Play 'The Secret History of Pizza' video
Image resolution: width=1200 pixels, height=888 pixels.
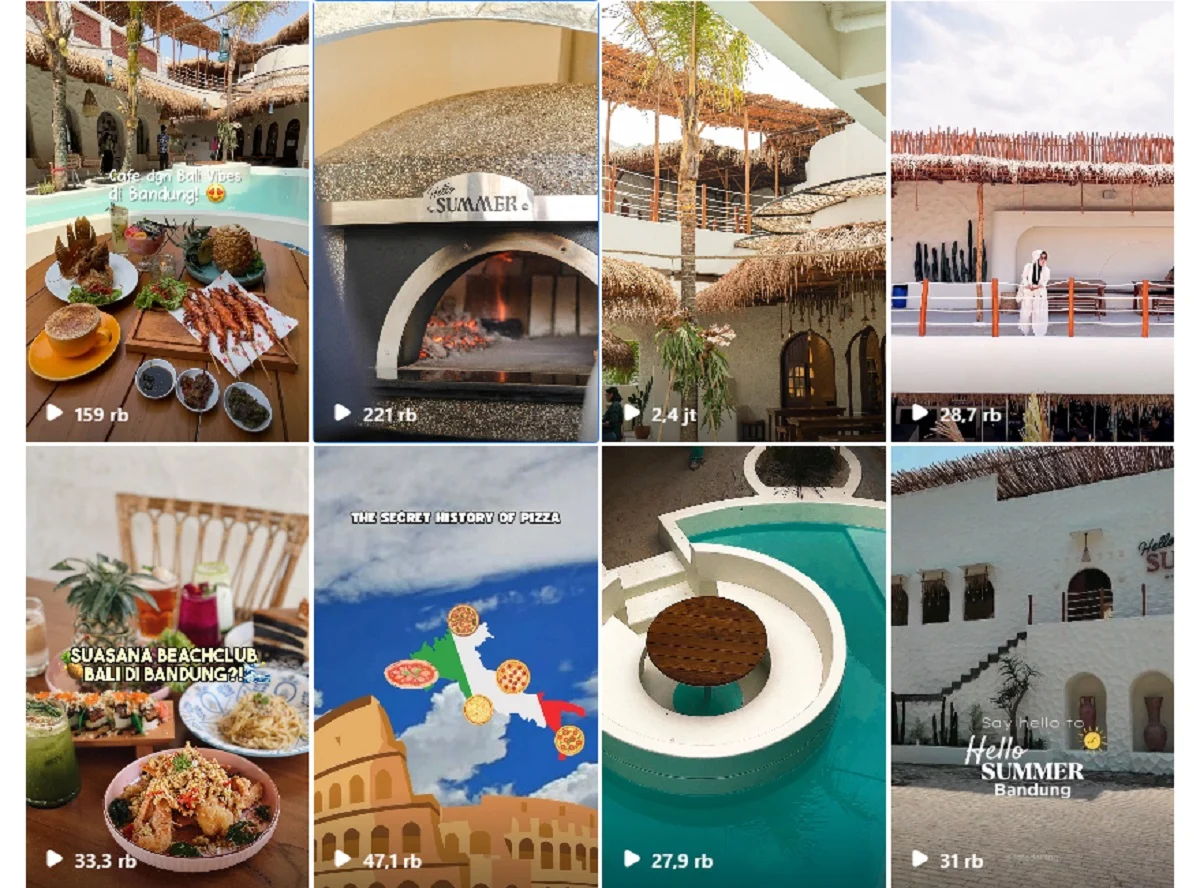click(x=456, y=666)
